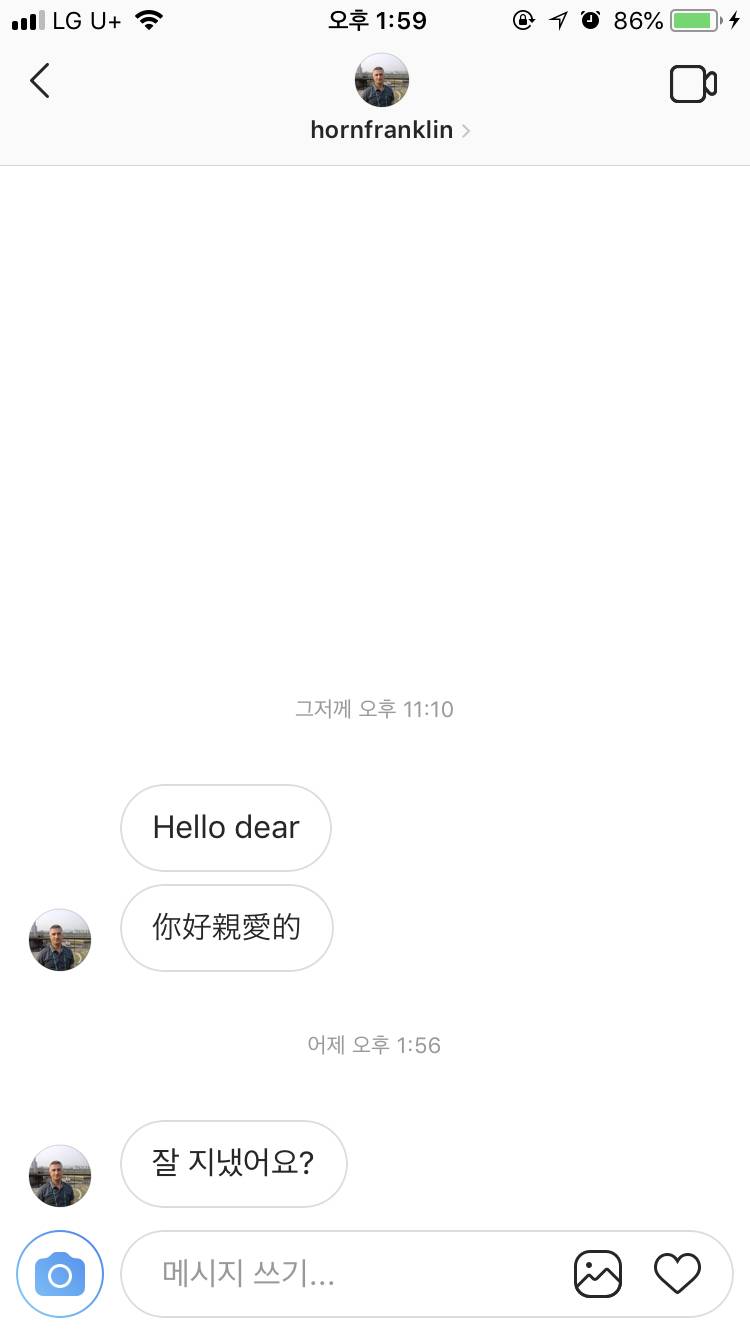Send a heart with the heart icon
The image size is (750, 1334).
(677, 1273)
